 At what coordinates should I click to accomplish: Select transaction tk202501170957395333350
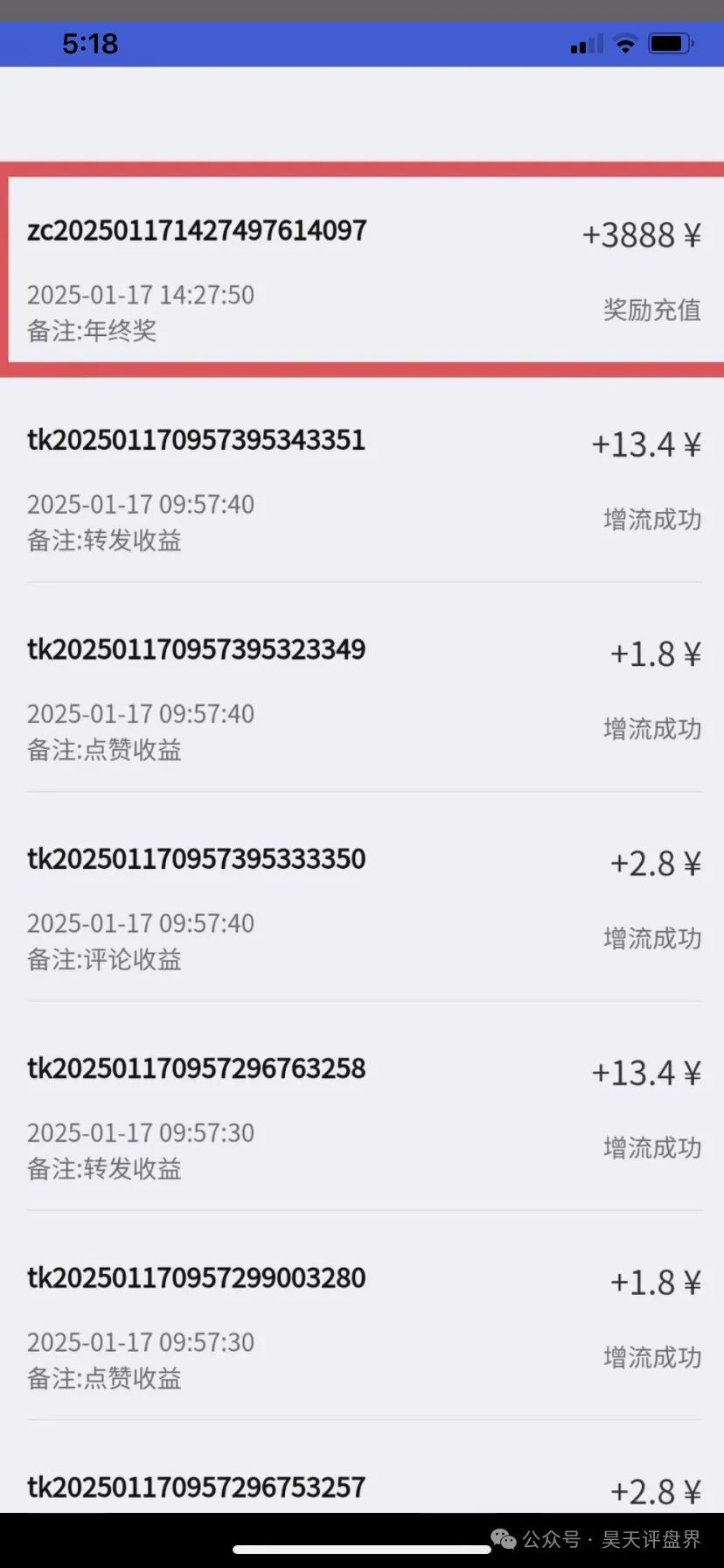click(364, 898)
